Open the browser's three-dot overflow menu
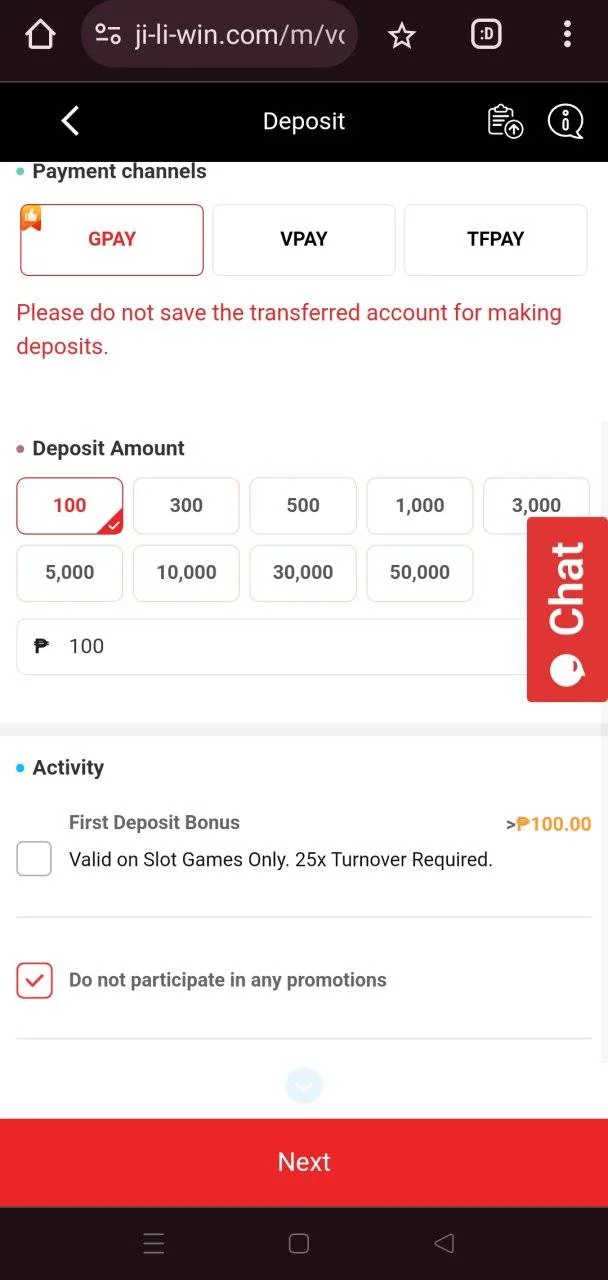The width and height of the screenshot is (608, 1280). (x=567, y=36)
